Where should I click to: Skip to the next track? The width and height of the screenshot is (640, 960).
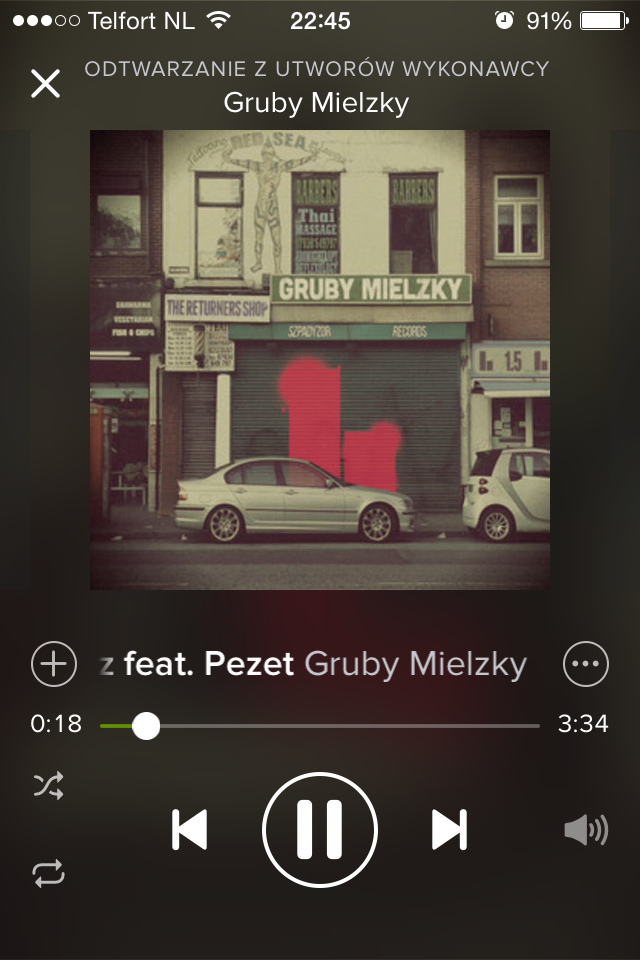tap(449, 830)
